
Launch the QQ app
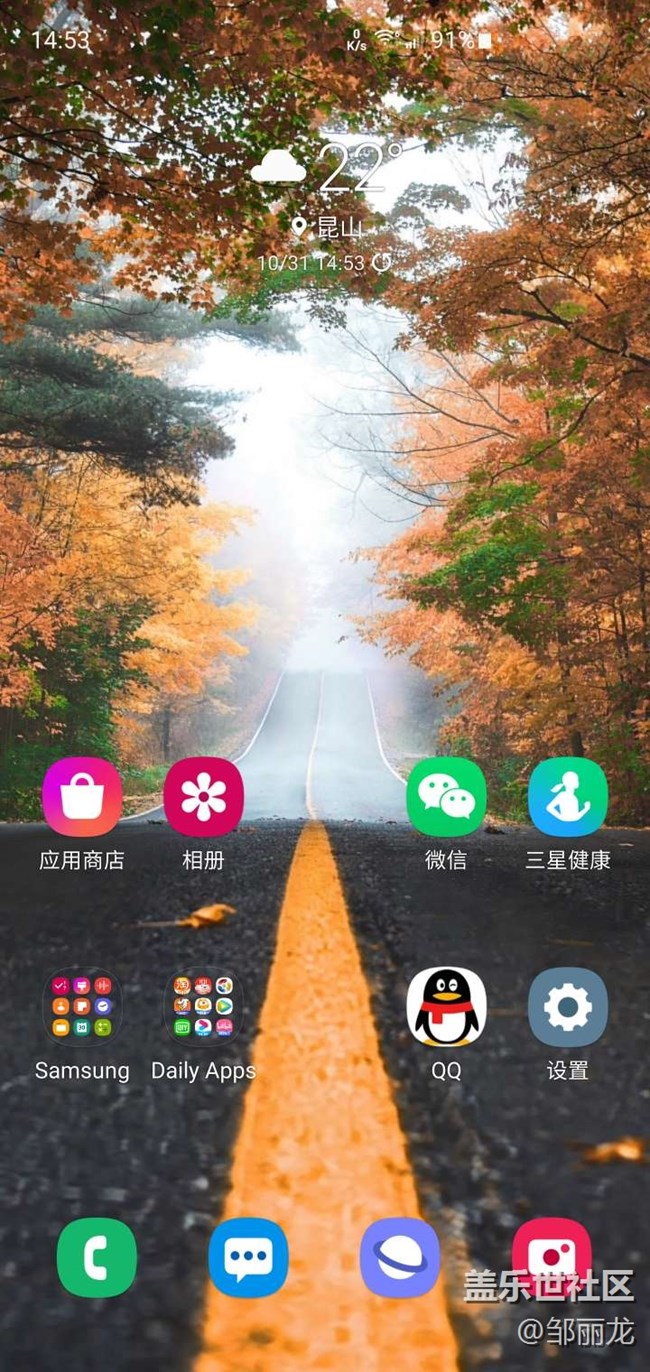[446, 1007]
